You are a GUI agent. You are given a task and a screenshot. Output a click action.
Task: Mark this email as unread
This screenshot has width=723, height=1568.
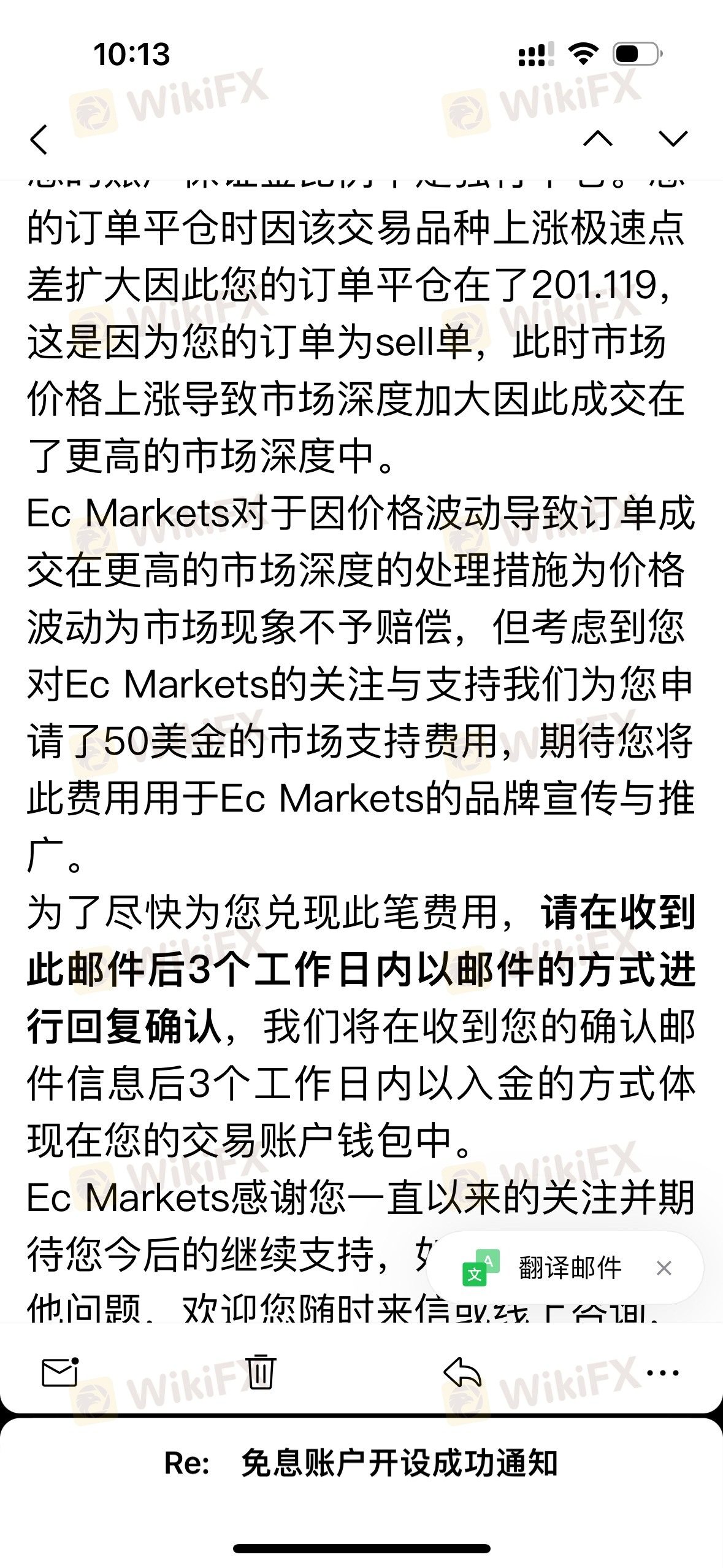pyautogui.click(x=60, y=1372)
